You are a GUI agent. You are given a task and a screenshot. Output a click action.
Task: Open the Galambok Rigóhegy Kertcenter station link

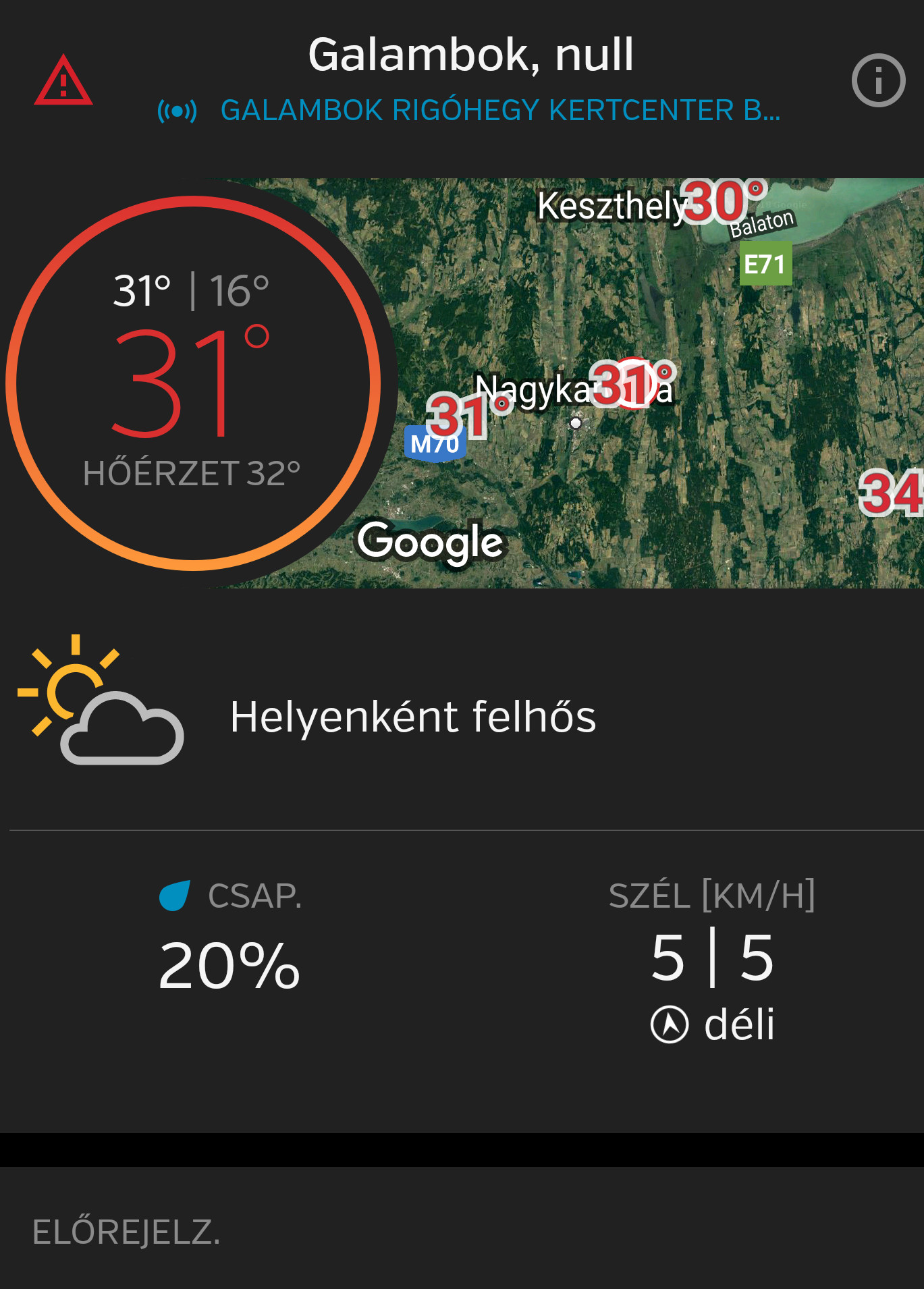(x=499, y=111)
